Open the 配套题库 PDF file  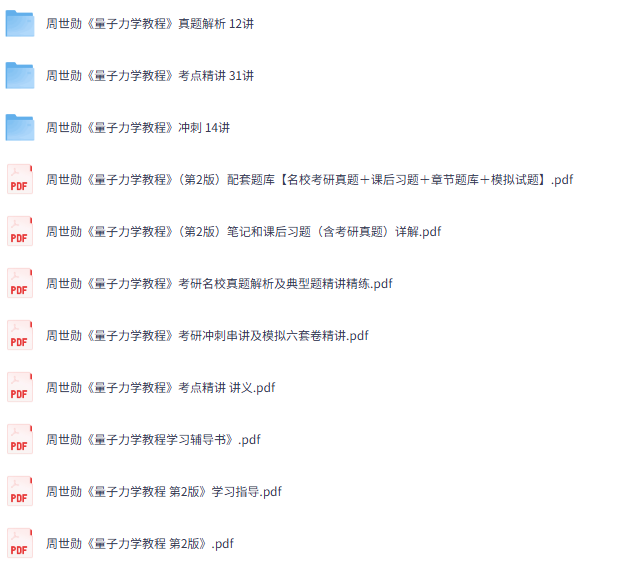click(x=309, y=180)
